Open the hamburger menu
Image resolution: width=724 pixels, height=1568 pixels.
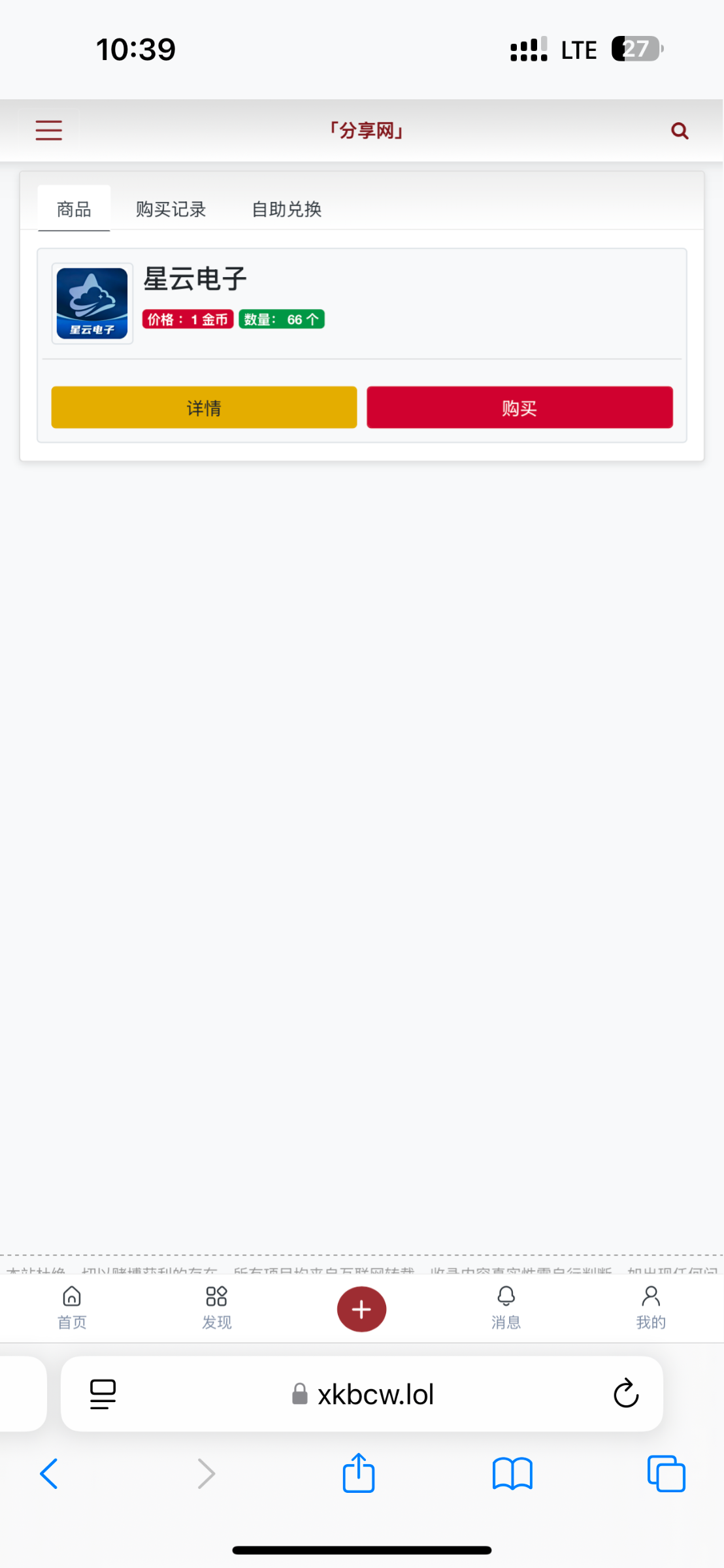[48, 130]
